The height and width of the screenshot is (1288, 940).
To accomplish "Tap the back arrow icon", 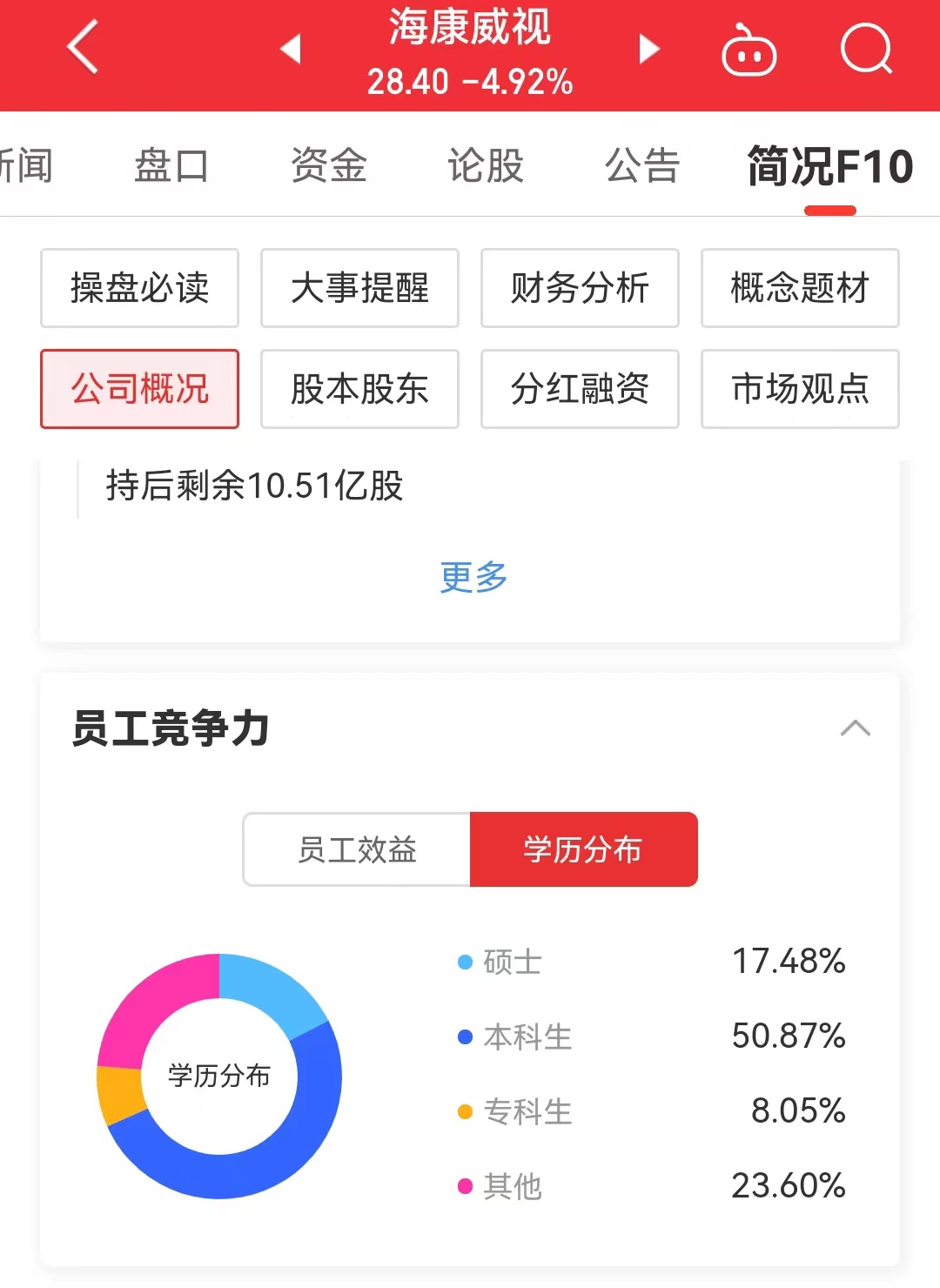I will [83, 48].
